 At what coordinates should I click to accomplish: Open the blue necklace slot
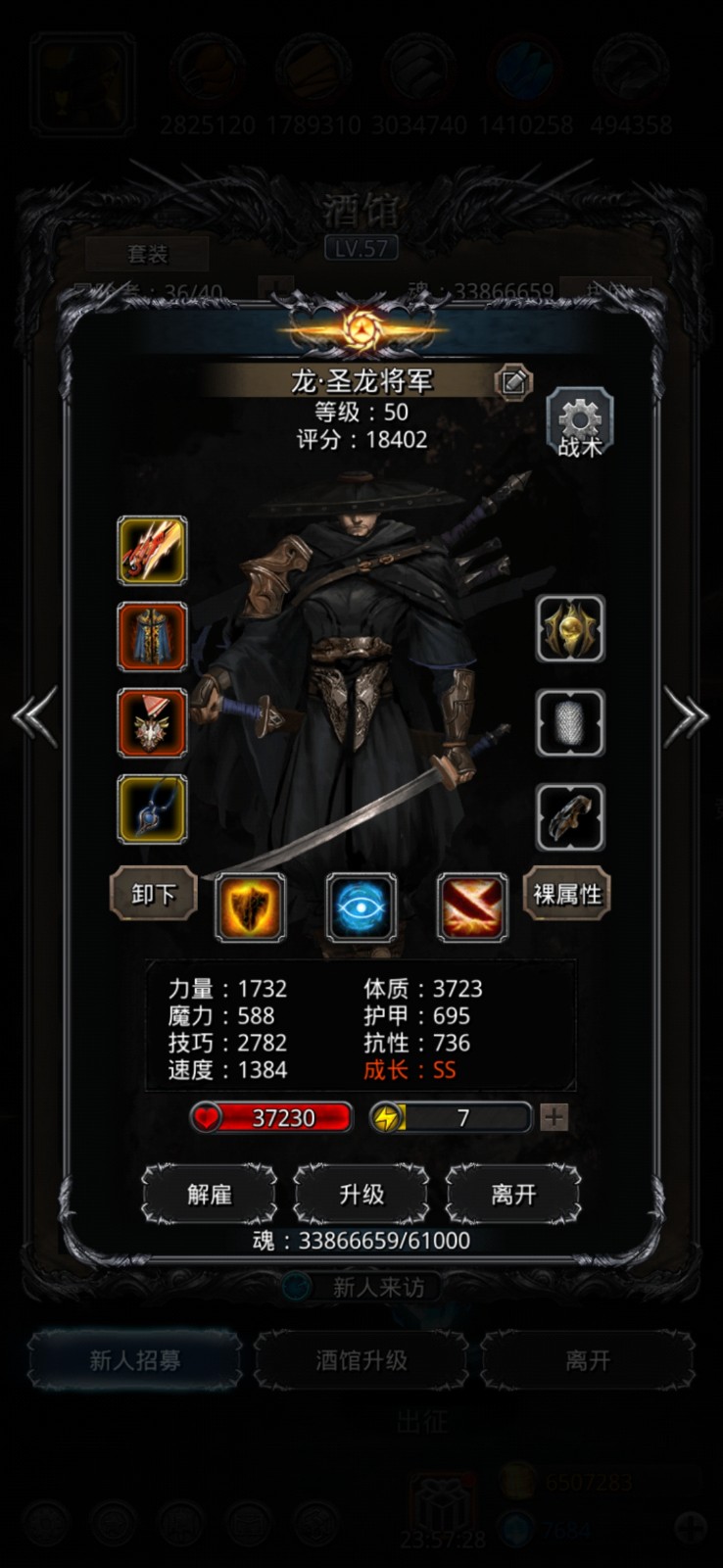pos(153,809)
